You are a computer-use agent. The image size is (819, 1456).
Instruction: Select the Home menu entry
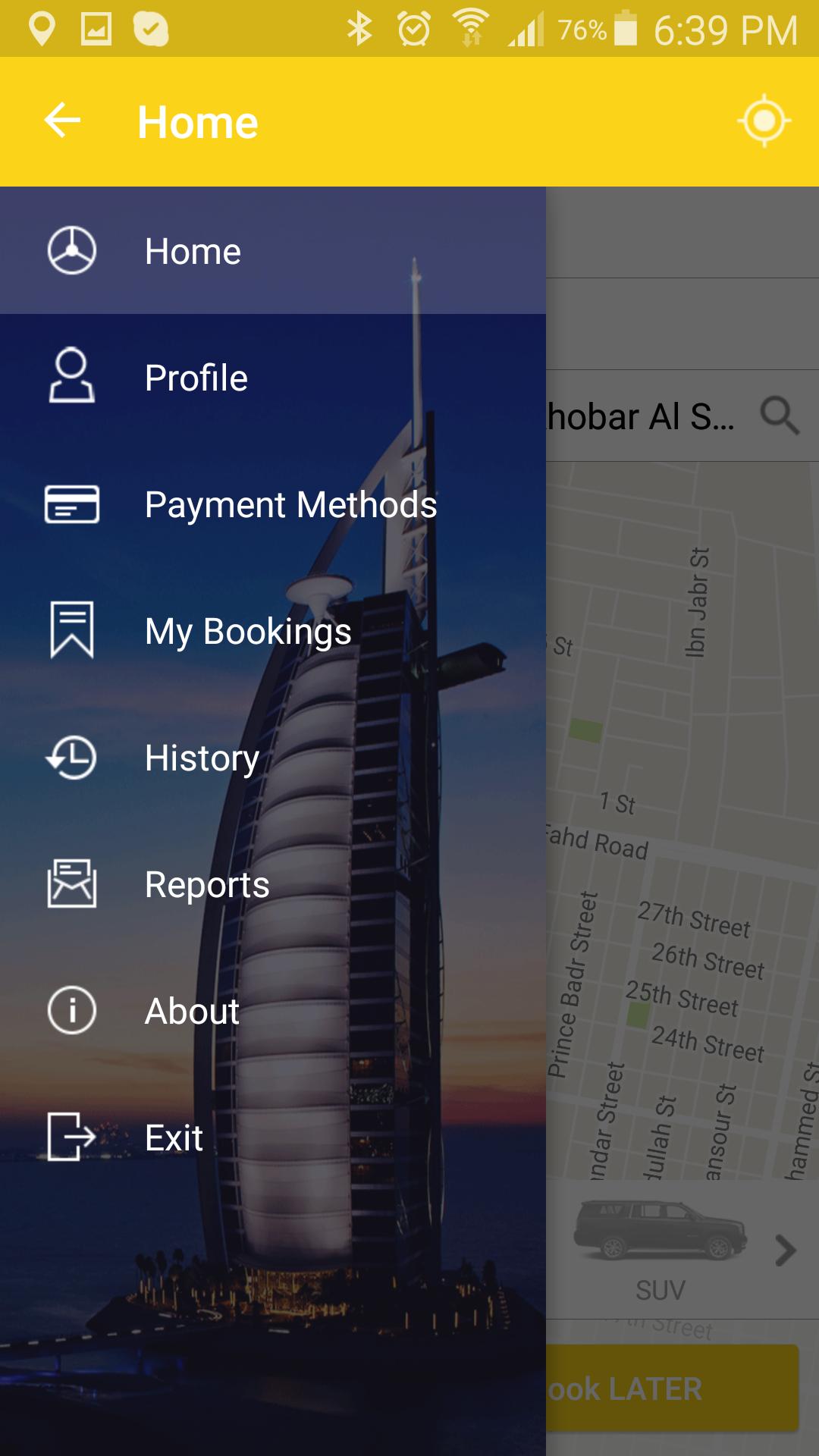coord(192,250)
